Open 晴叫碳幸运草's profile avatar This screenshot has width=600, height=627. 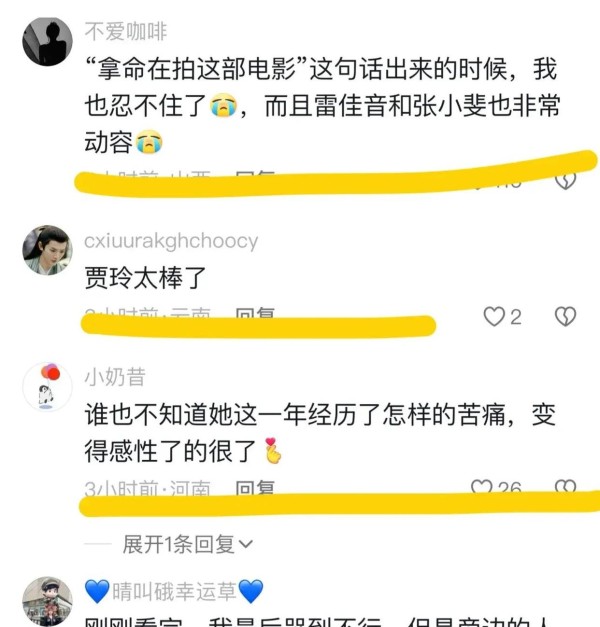(x=46, y=601)
